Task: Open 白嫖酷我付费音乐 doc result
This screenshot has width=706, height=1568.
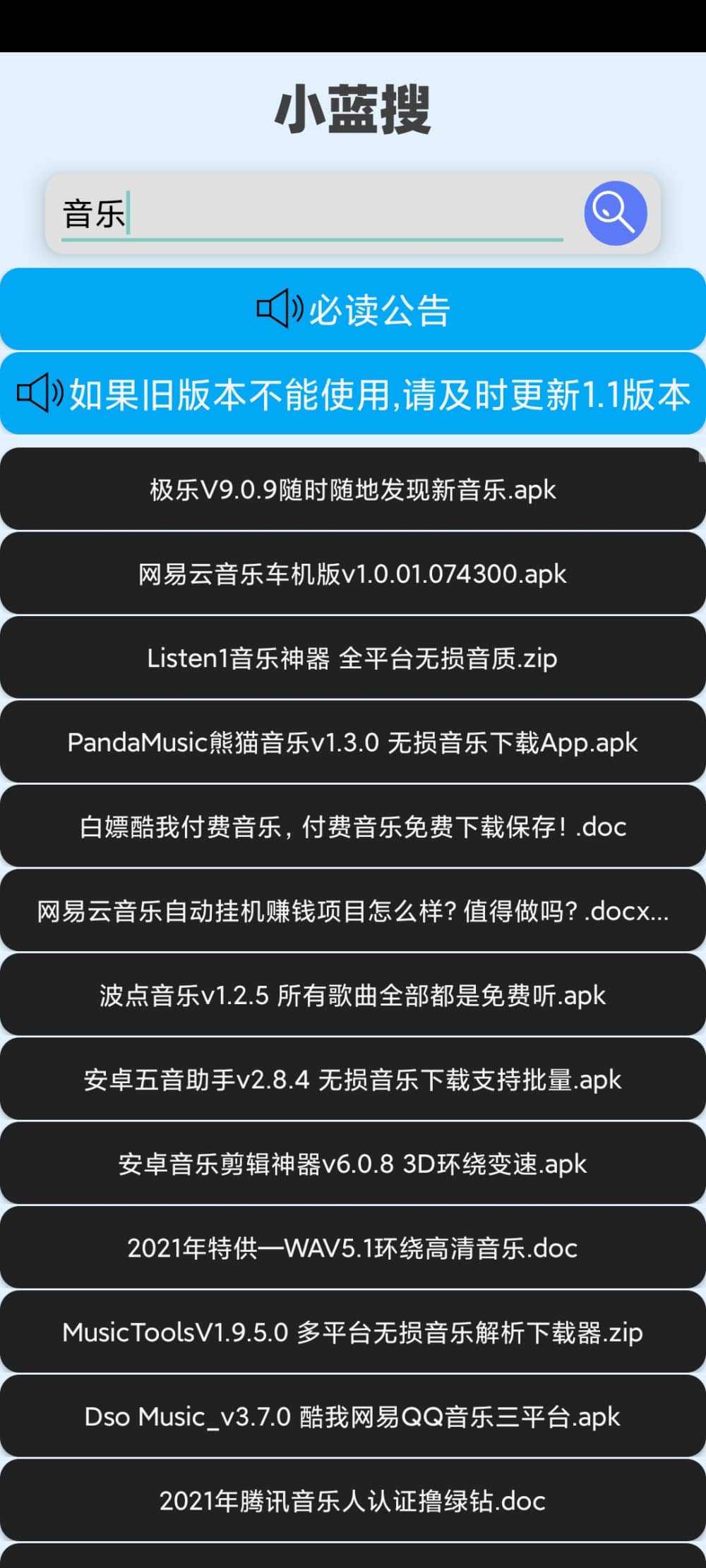Action: (x=353, y=826)
